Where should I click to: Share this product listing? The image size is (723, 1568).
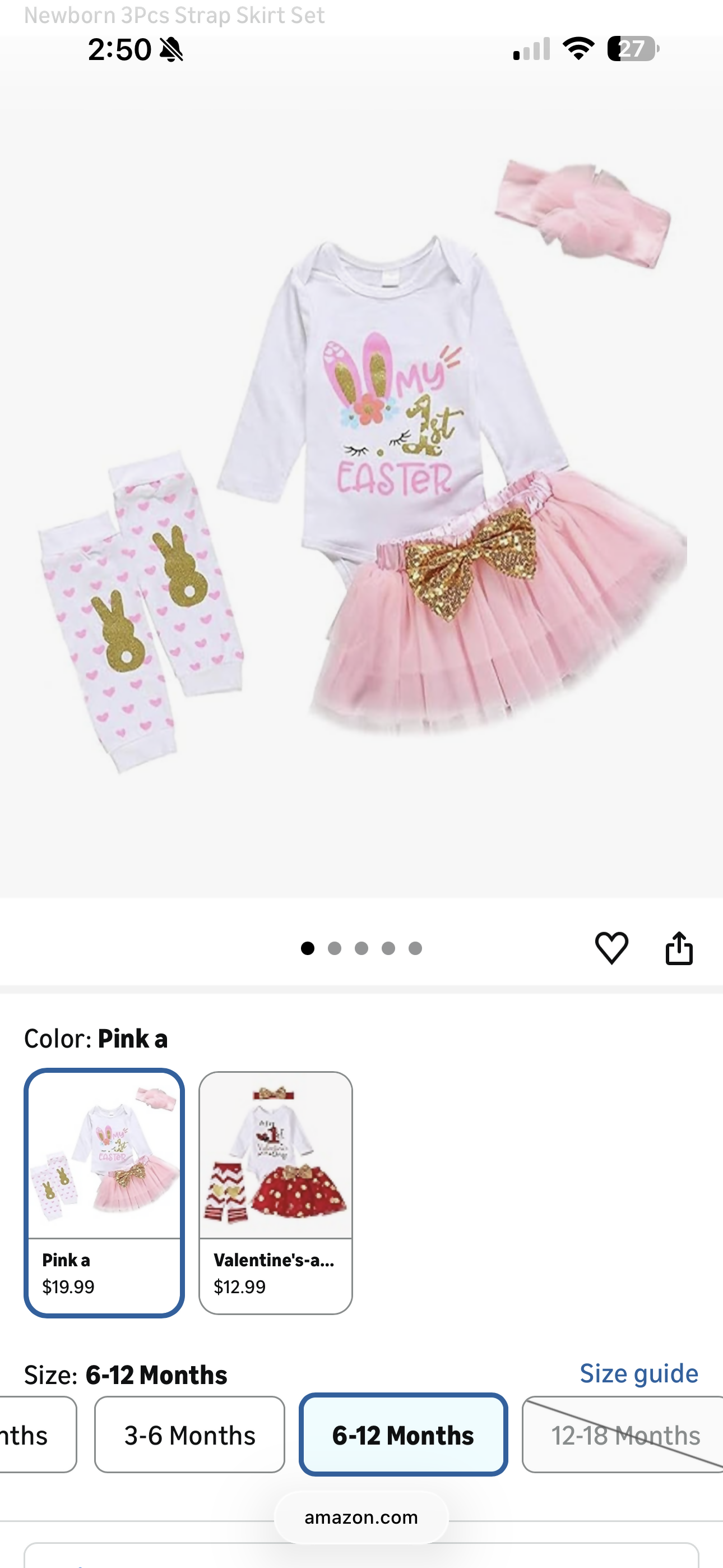coord(679,948)
